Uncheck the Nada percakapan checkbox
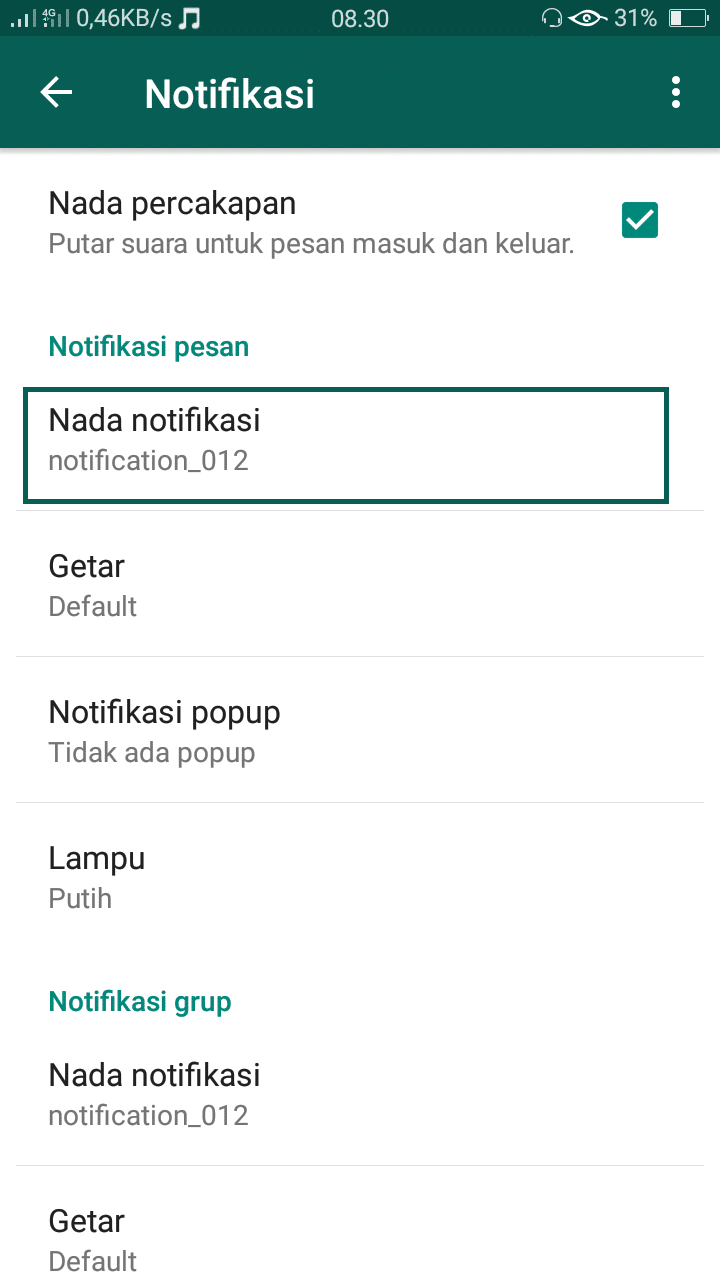 640,220
